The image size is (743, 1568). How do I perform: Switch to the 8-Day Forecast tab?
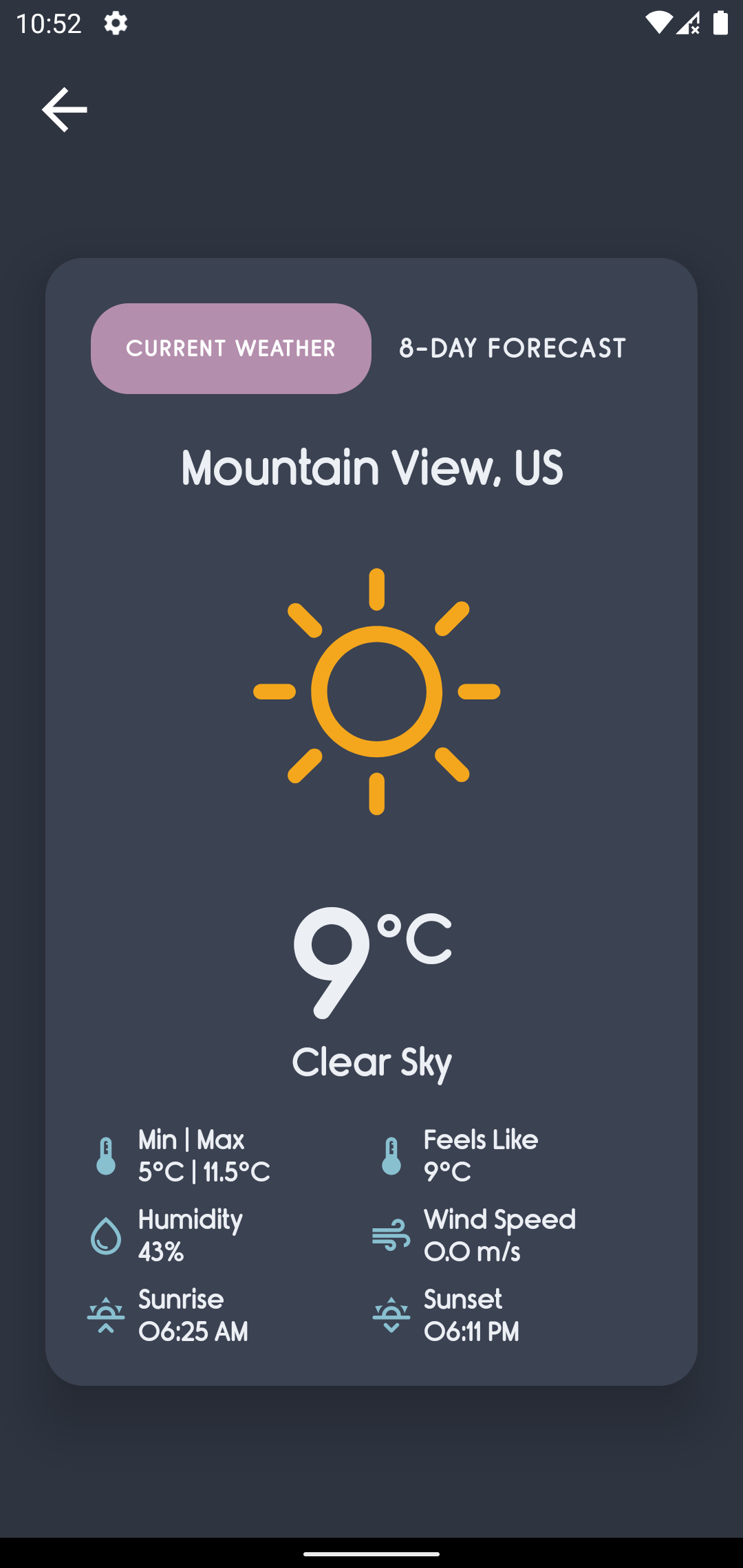513,349
